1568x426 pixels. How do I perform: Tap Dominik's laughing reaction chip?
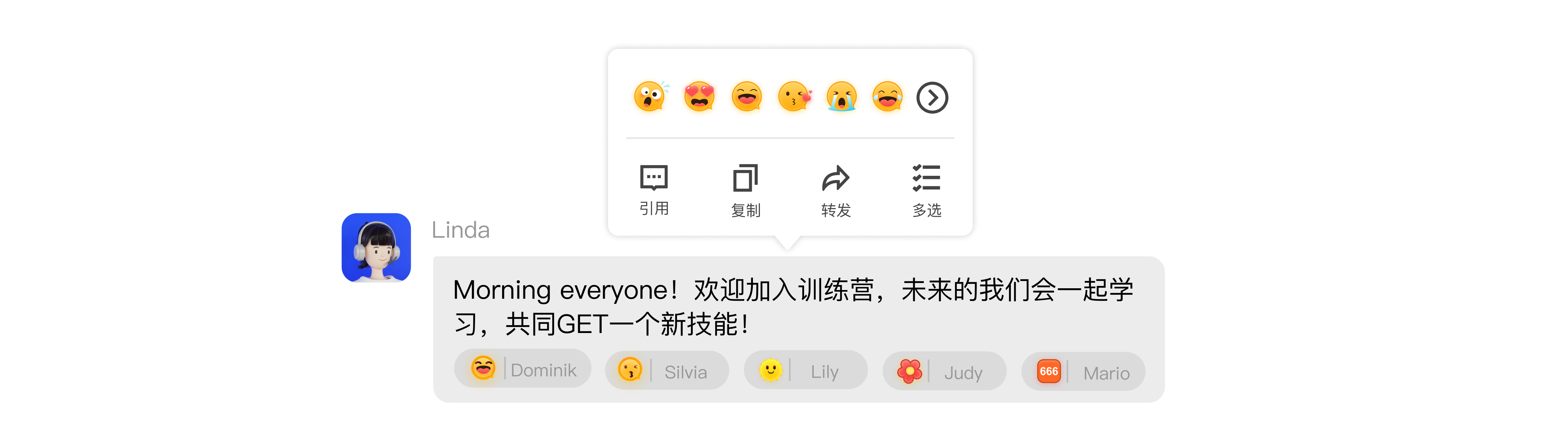[523, 369]
